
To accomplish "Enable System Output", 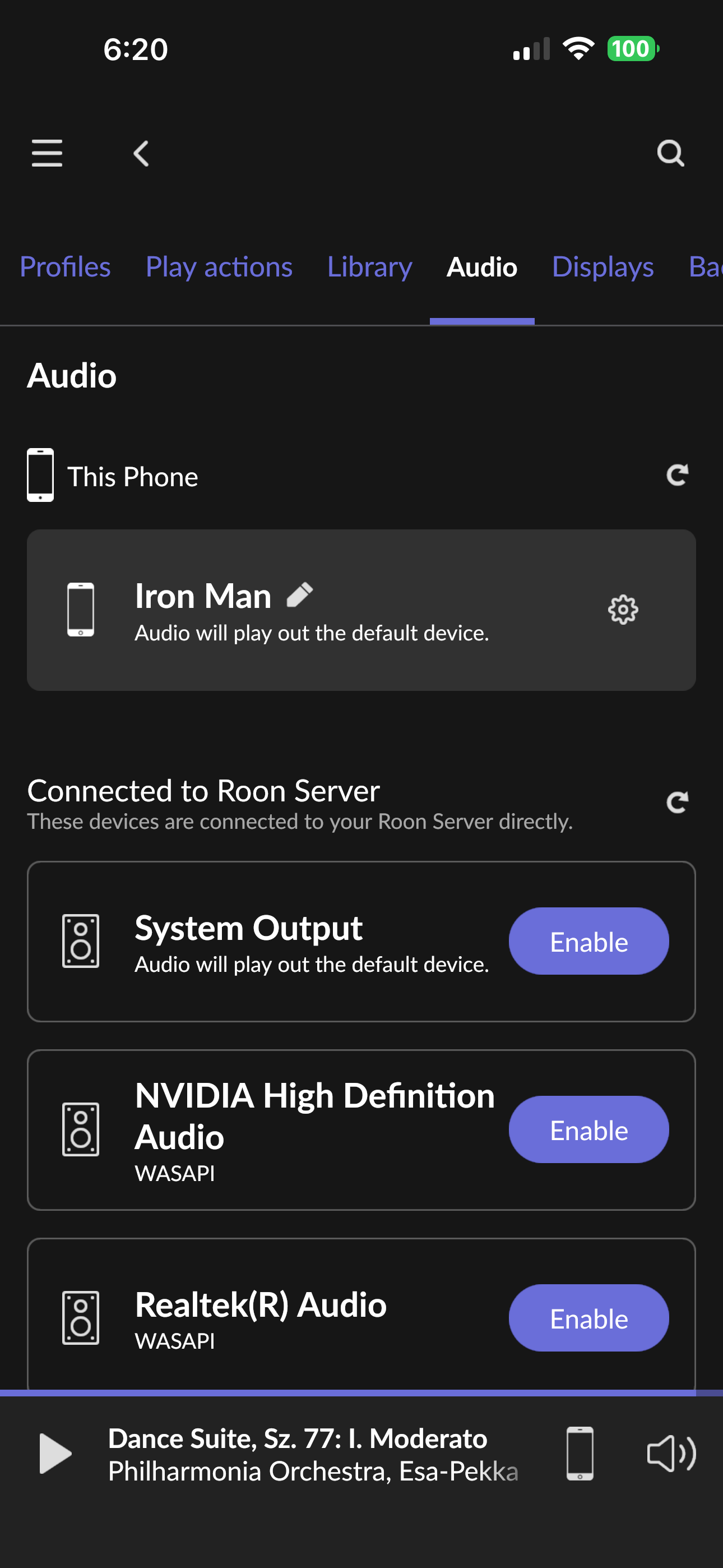I will click(x=588, y=941).
